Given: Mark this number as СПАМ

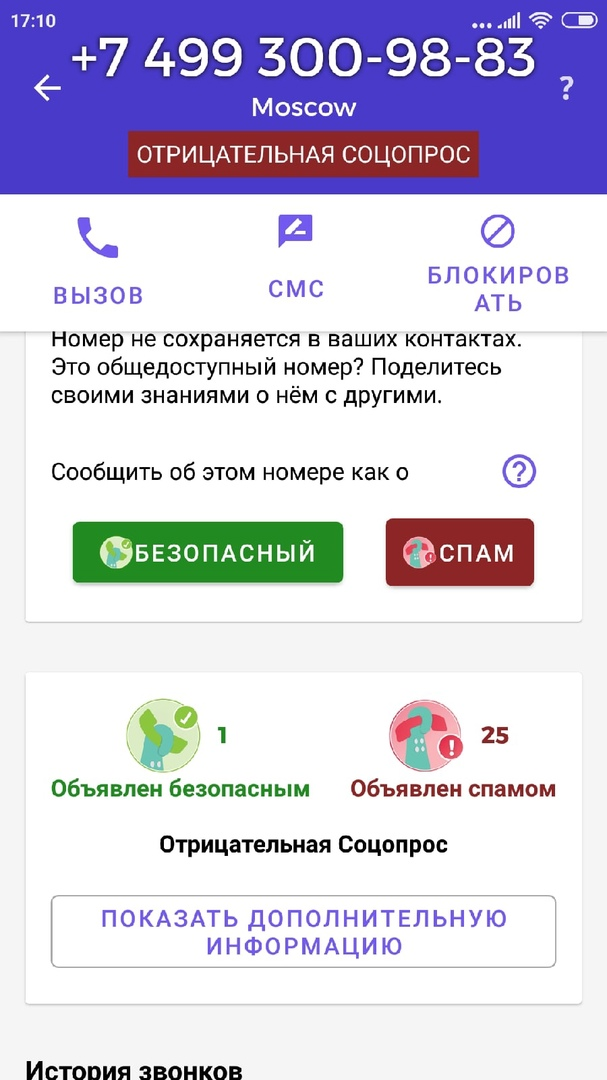Looking at the screenshot, I should click(460, 552).
